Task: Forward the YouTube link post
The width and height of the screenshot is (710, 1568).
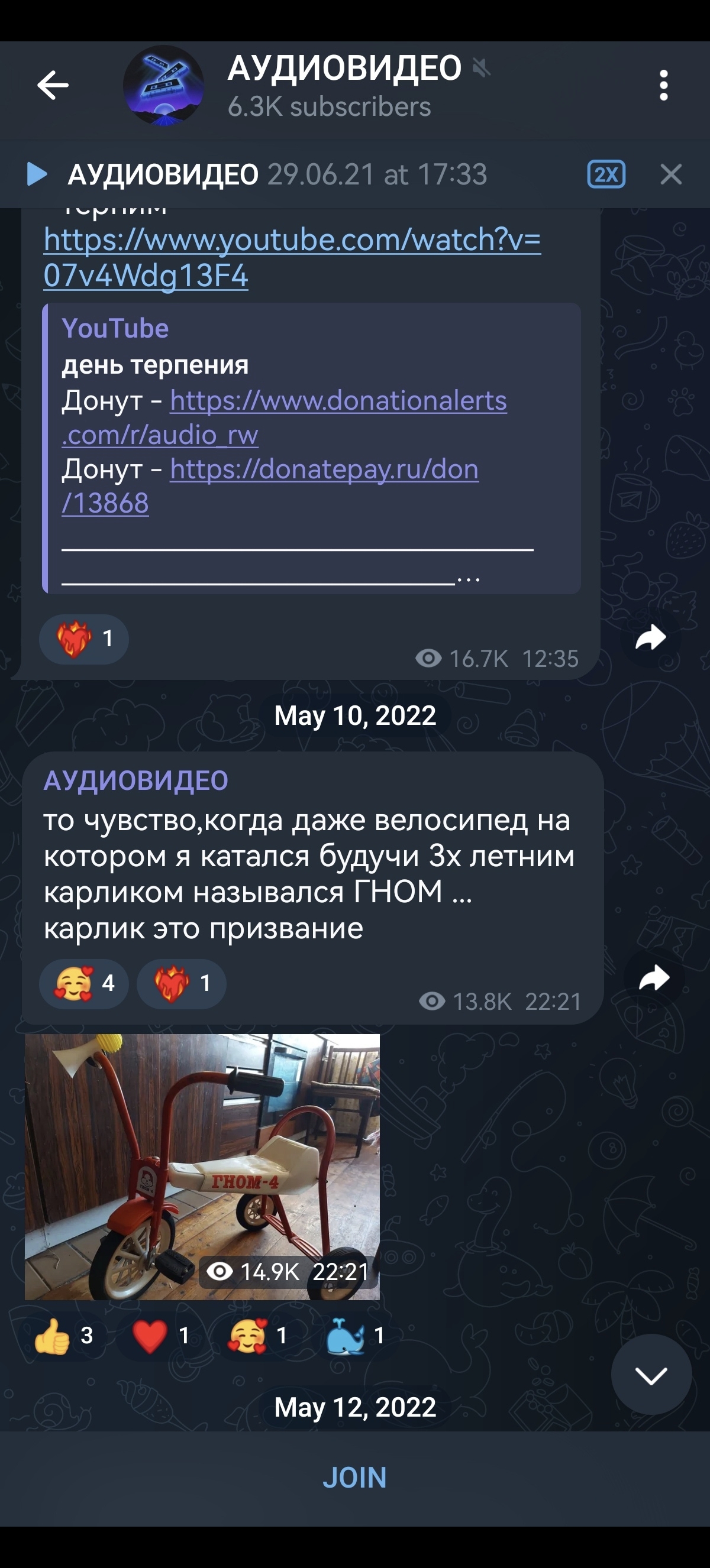Action: pos(650,637)
